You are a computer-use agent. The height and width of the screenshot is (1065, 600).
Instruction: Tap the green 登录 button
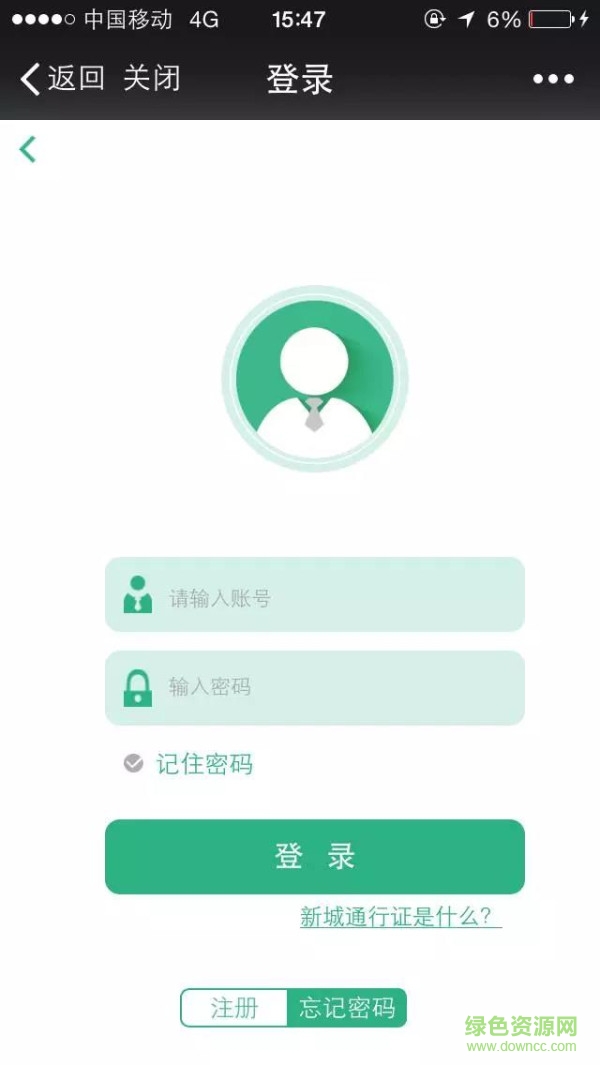coord(315,857)
